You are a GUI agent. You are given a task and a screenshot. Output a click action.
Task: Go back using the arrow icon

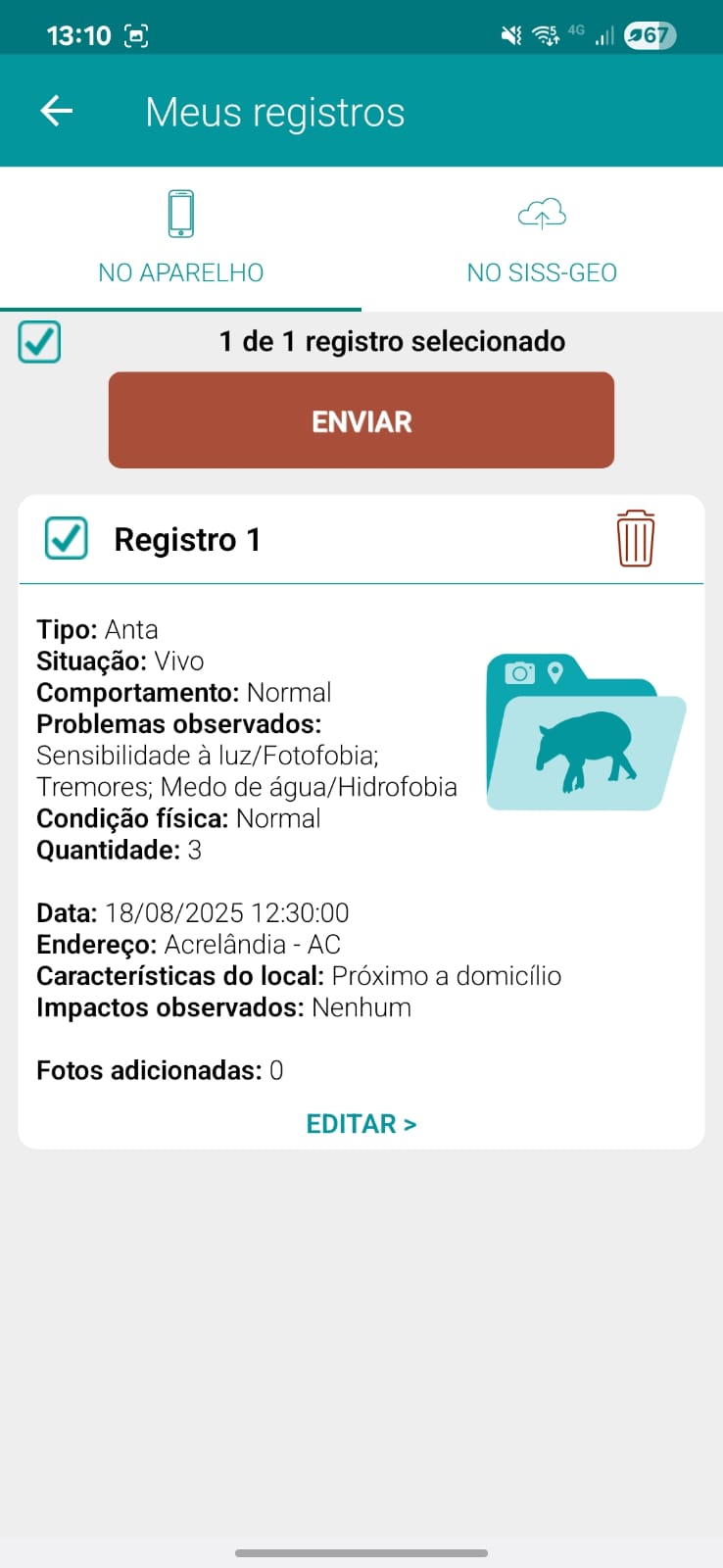pyautogui.click(x=56, y=110)
